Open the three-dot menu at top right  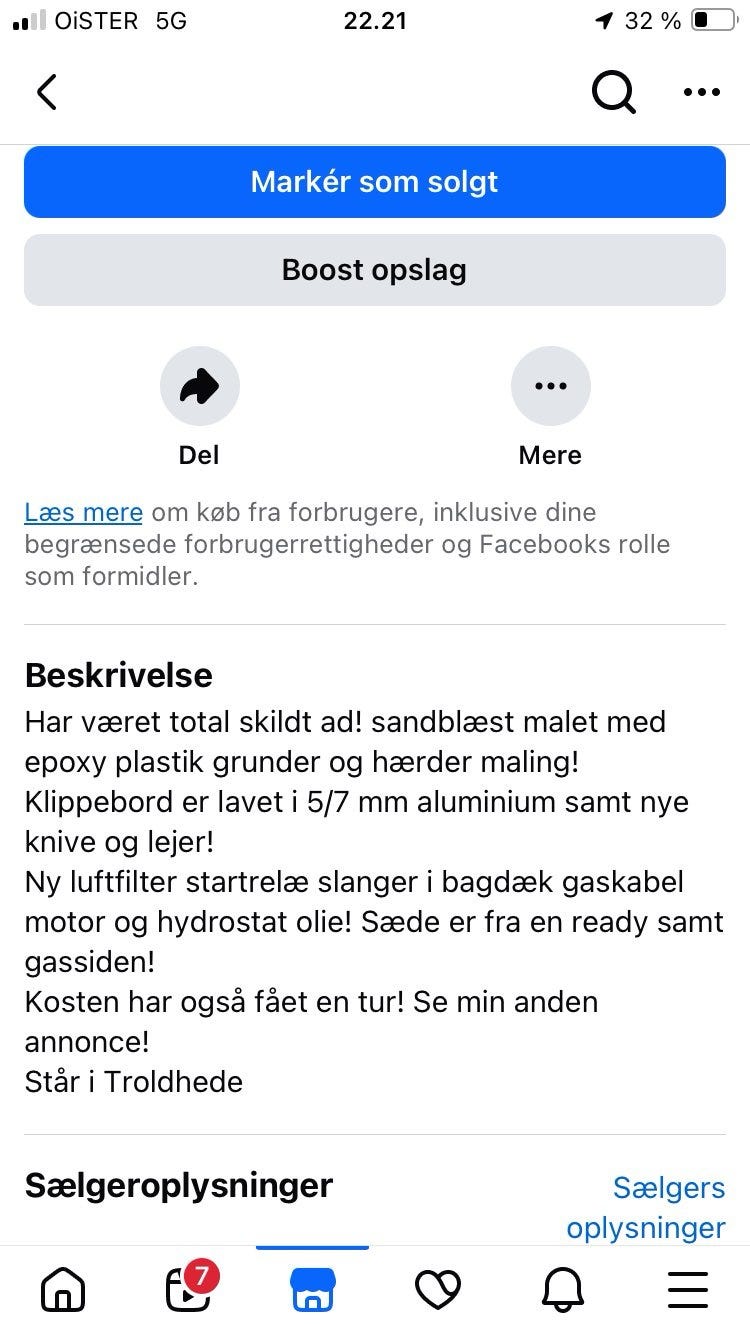[x=701, y=91]
